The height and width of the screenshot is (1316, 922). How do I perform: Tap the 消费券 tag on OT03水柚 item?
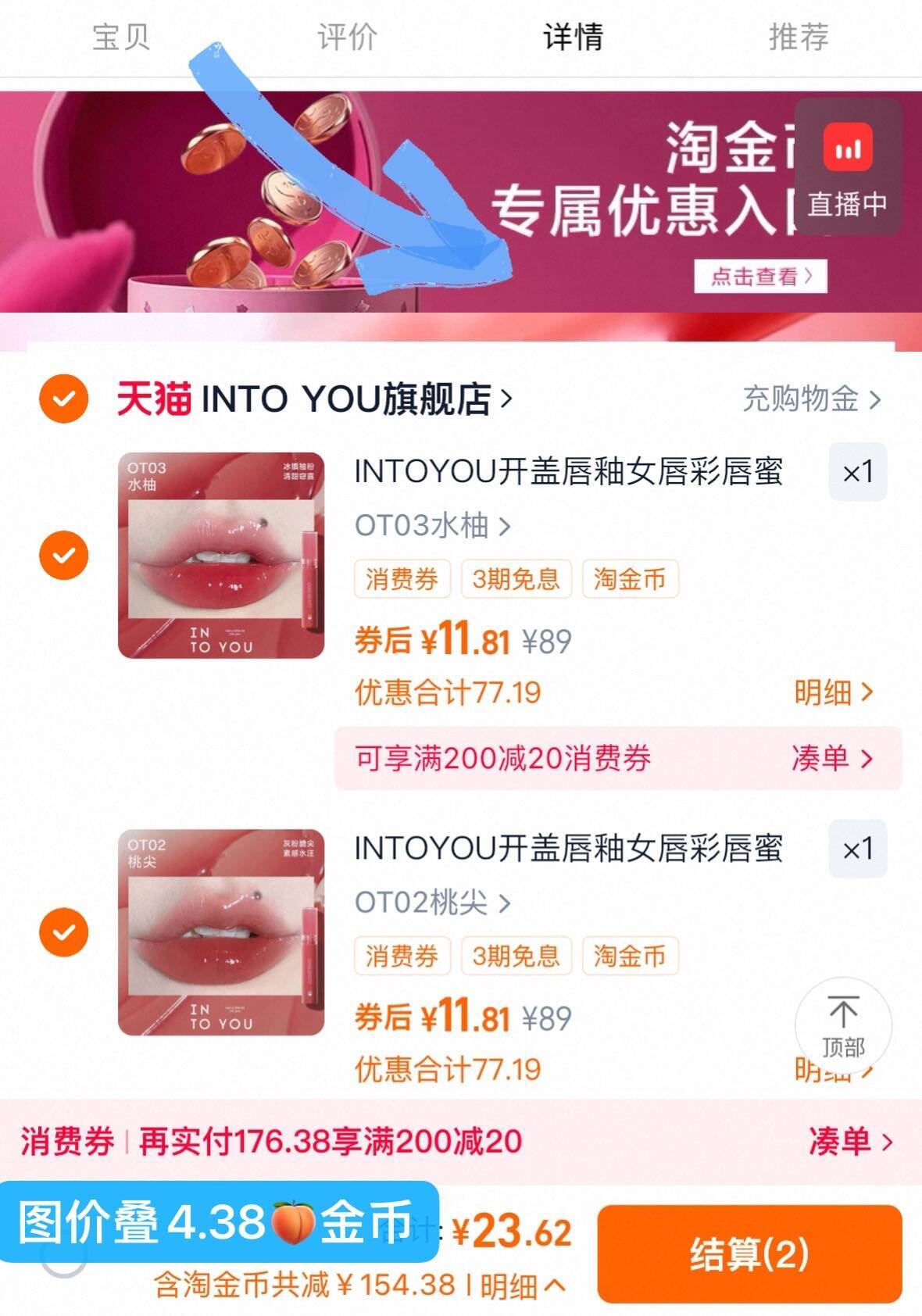click(403, 578)
